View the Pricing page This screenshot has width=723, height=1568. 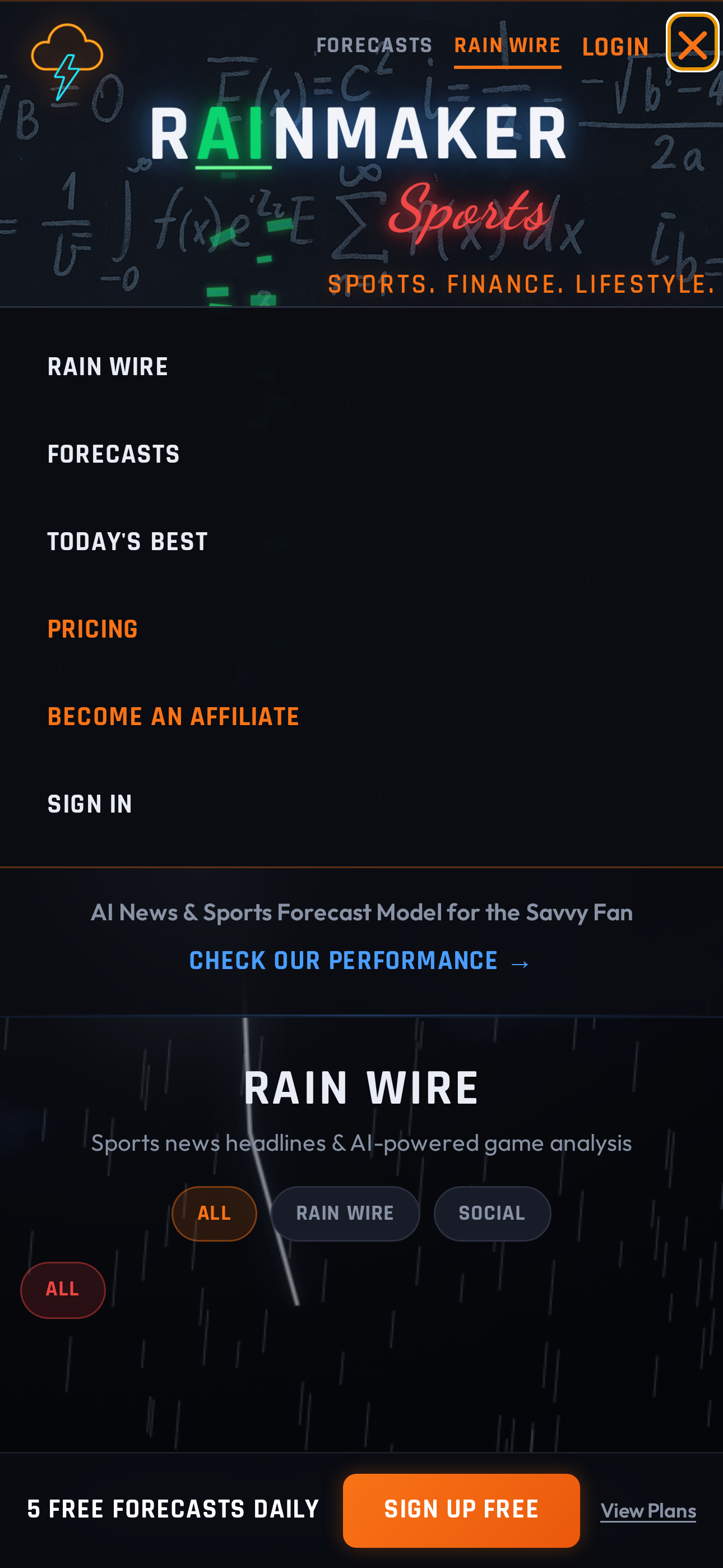pyautogui.click(x=93, y=629)
